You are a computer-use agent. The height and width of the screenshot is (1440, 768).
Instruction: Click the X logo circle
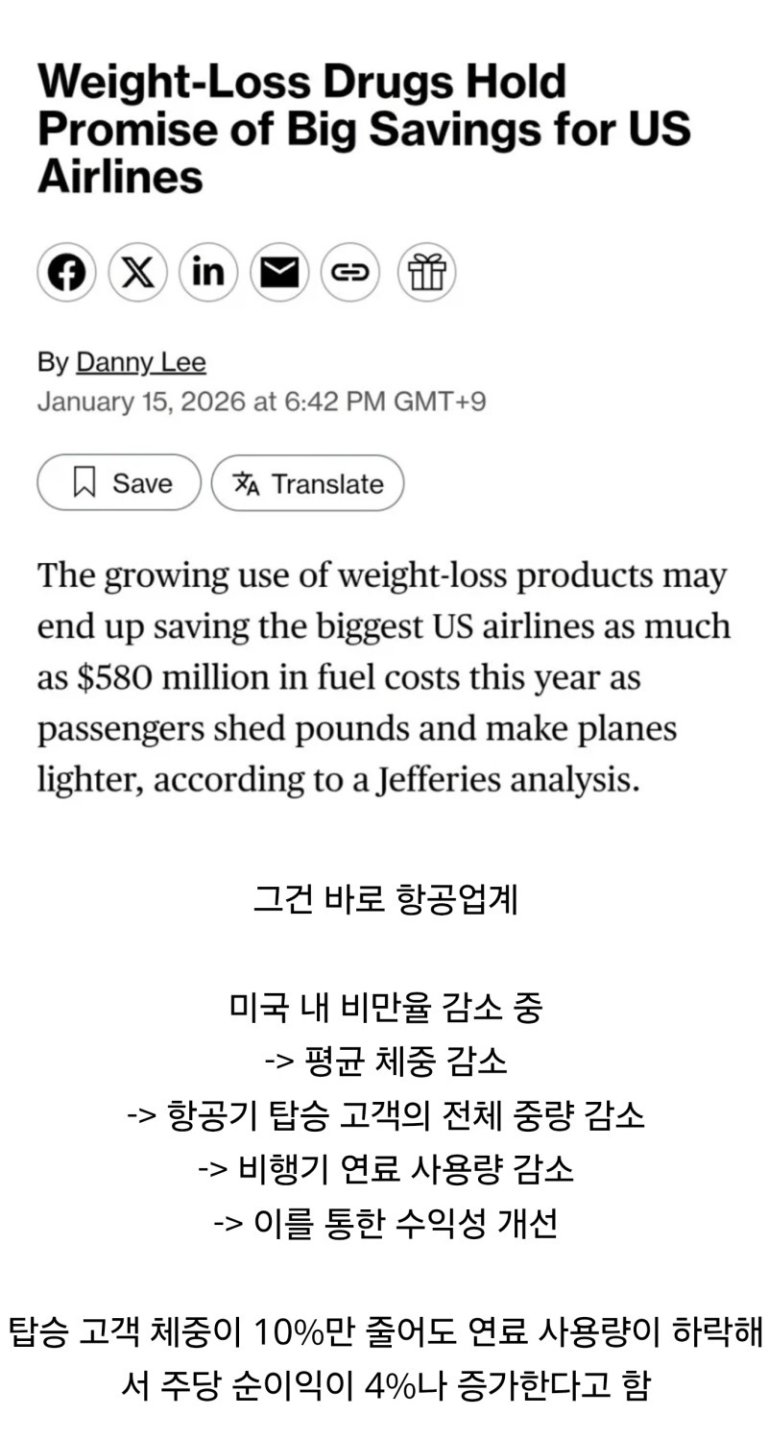coord(137,271)
